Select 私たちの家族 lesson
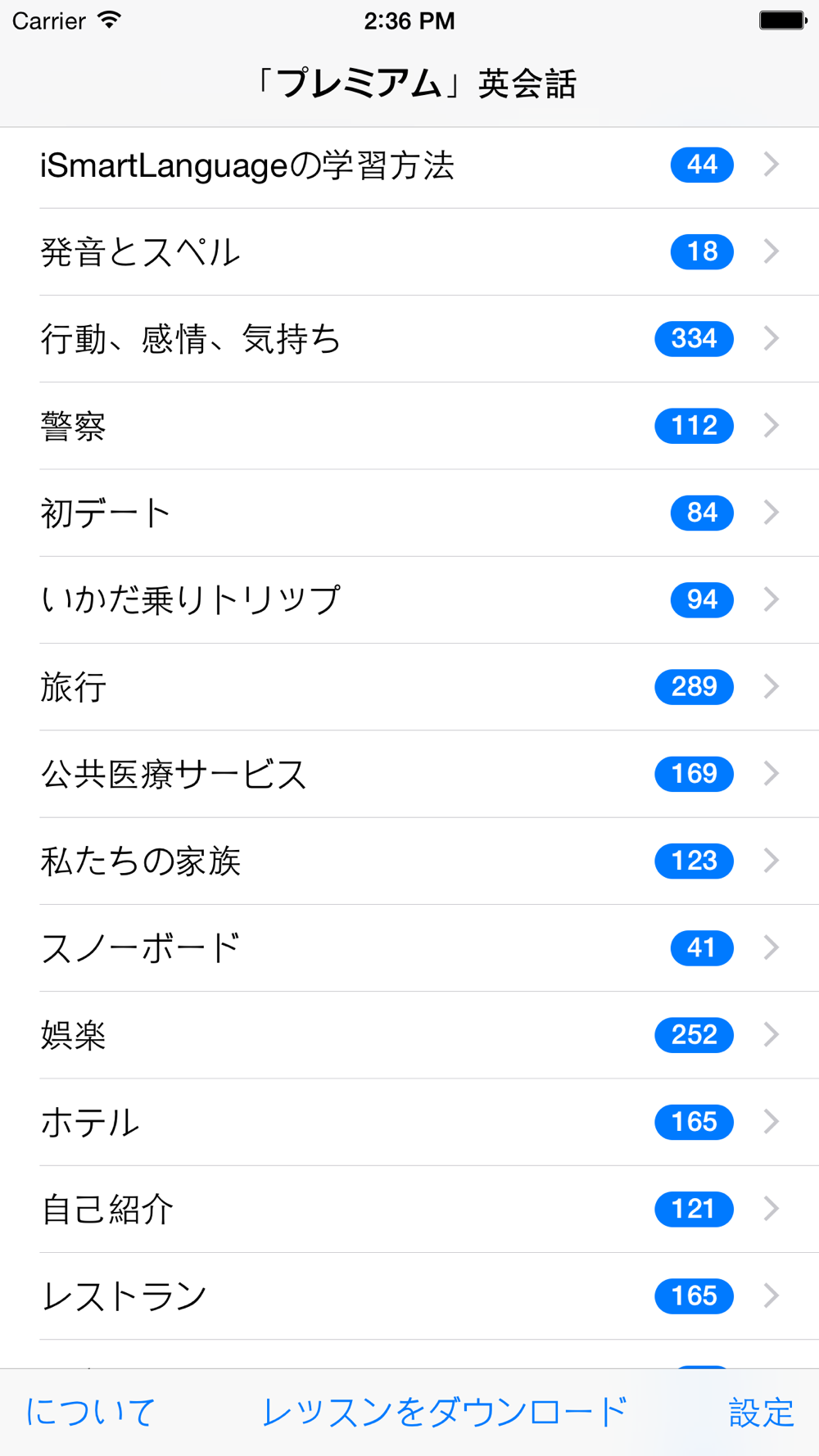819x1456 pixels. click(409, 861)
